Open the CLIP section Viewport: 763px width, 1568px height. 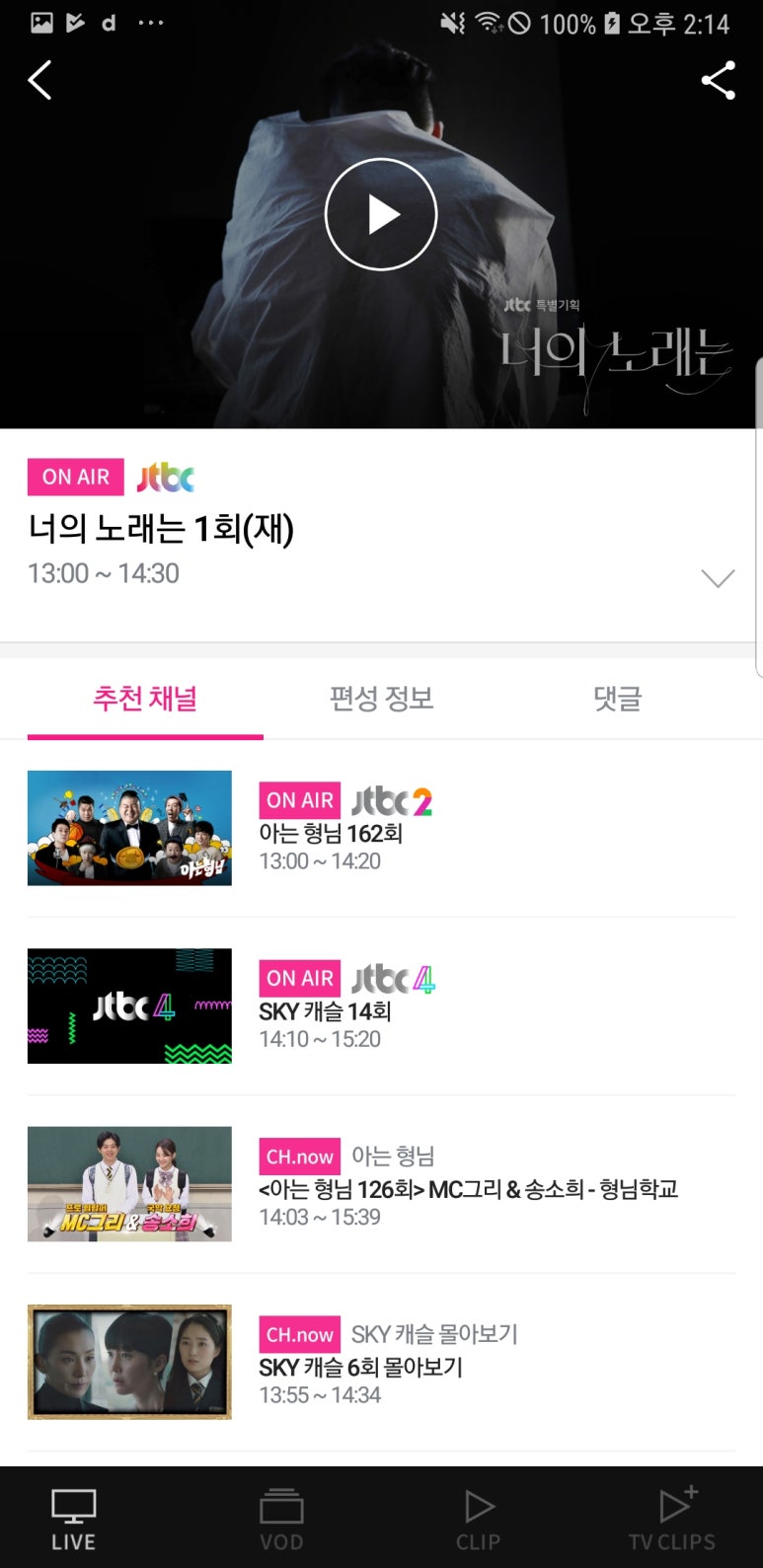tap(478, 1519)
